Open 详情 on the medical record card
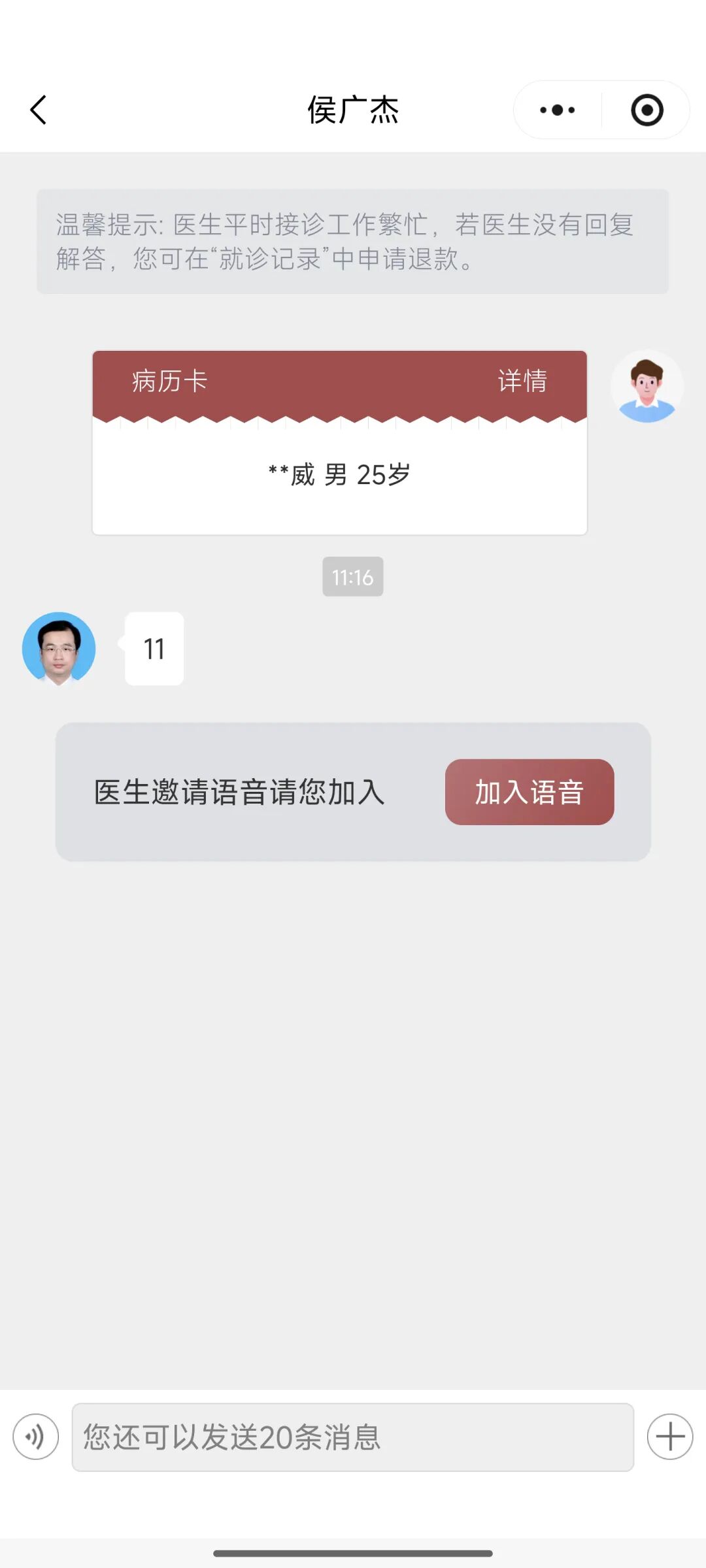Image resolution: width=706 pixels, height=1568 pixels. click(x=522, y=381)
